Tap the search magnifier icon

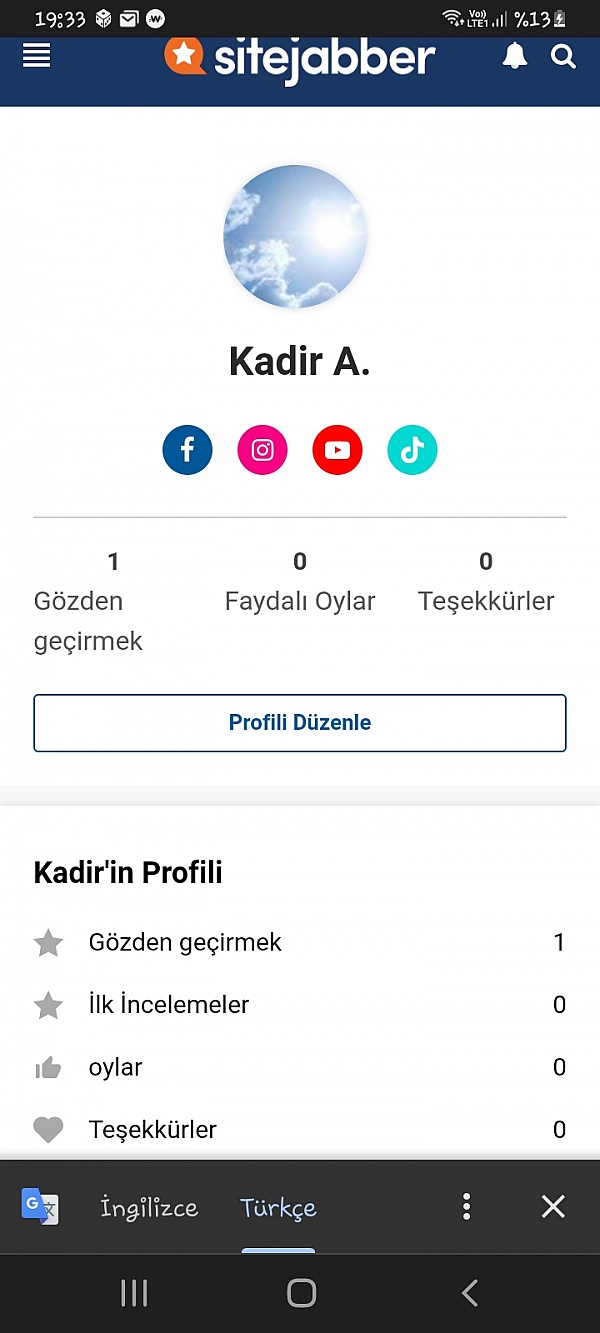(564, 56)
